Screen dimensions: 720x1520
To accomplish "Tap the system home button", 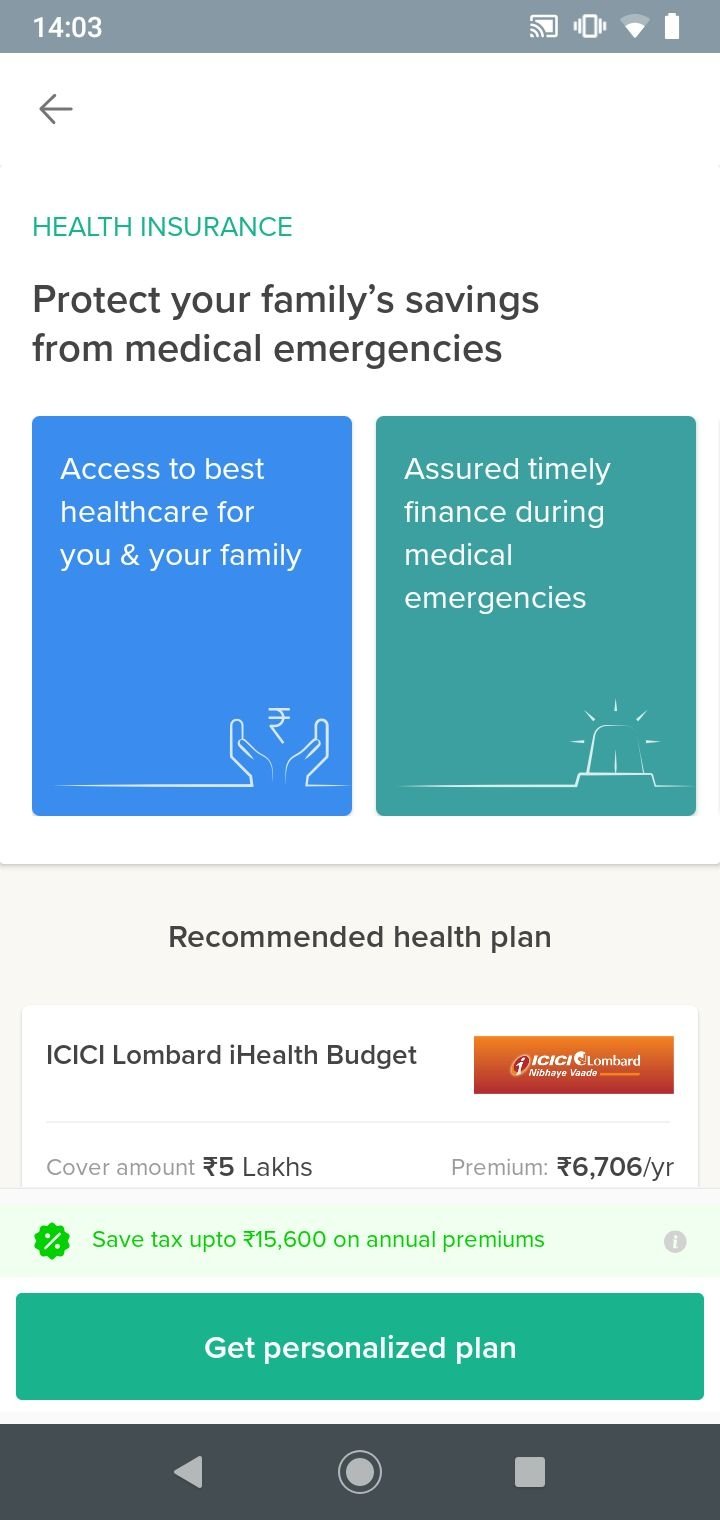I will (360, 1472).
